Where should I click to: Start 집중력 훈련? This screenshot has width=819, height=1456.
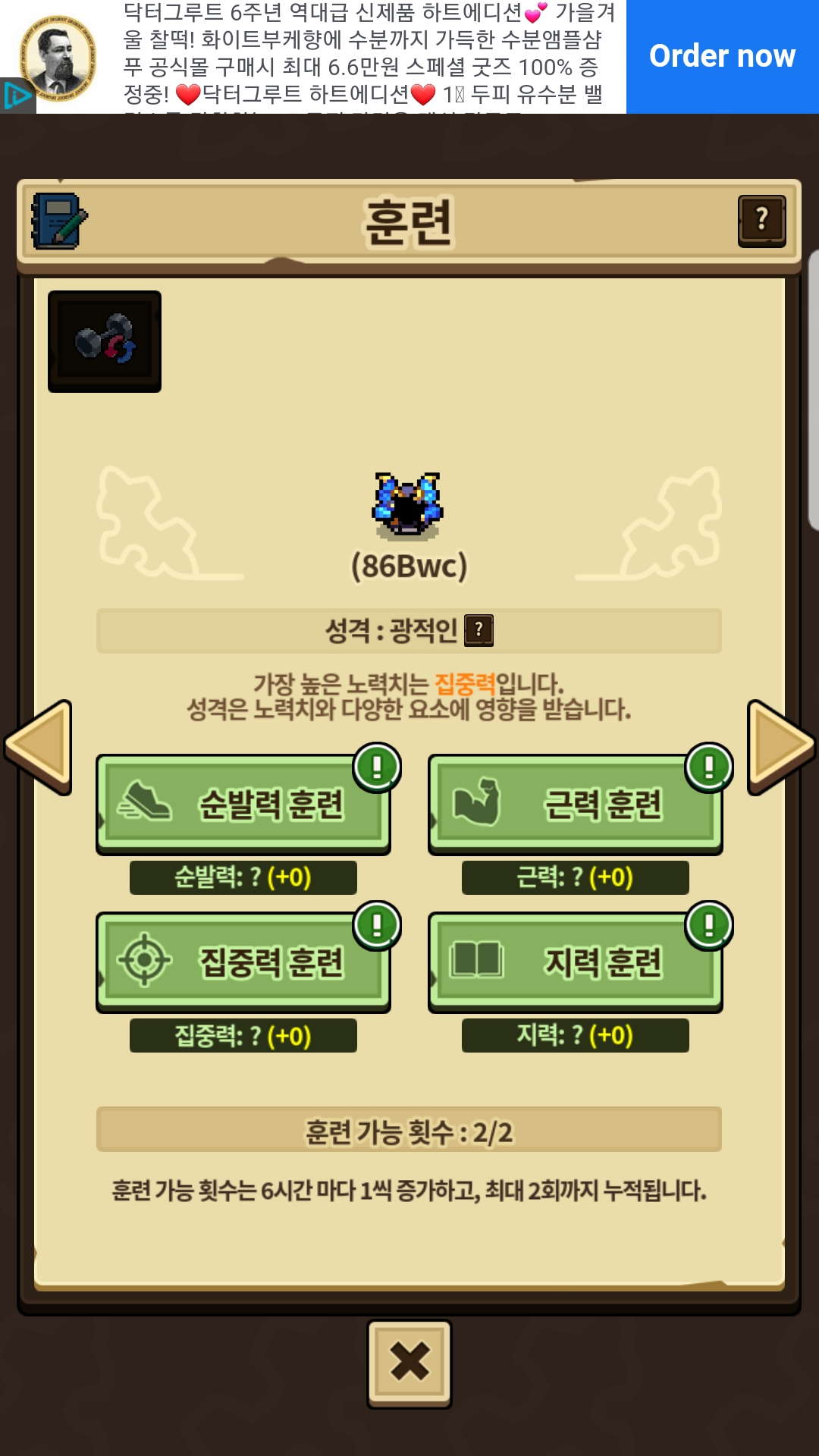click(x=243, y=962)
